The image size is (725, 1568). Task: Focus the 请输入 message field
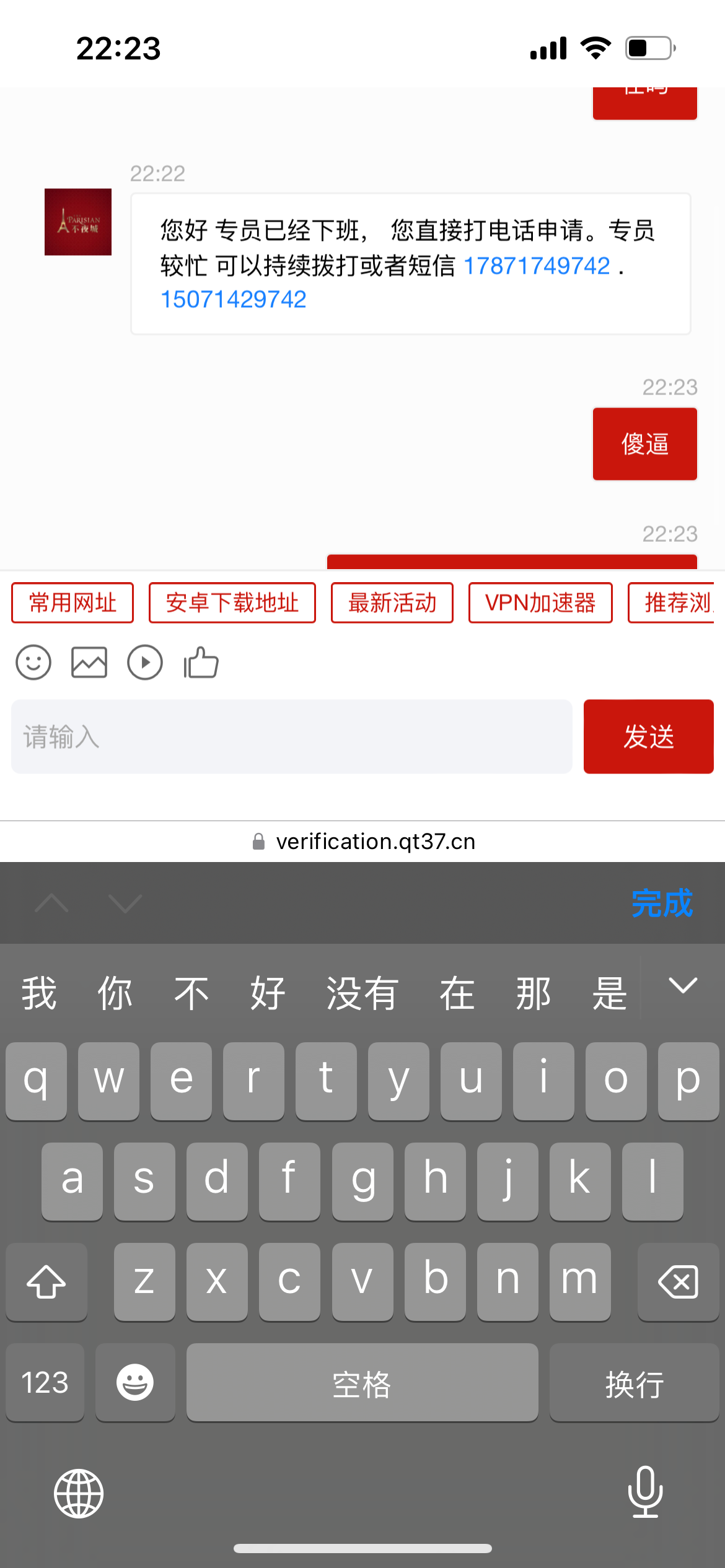[291, 737]
